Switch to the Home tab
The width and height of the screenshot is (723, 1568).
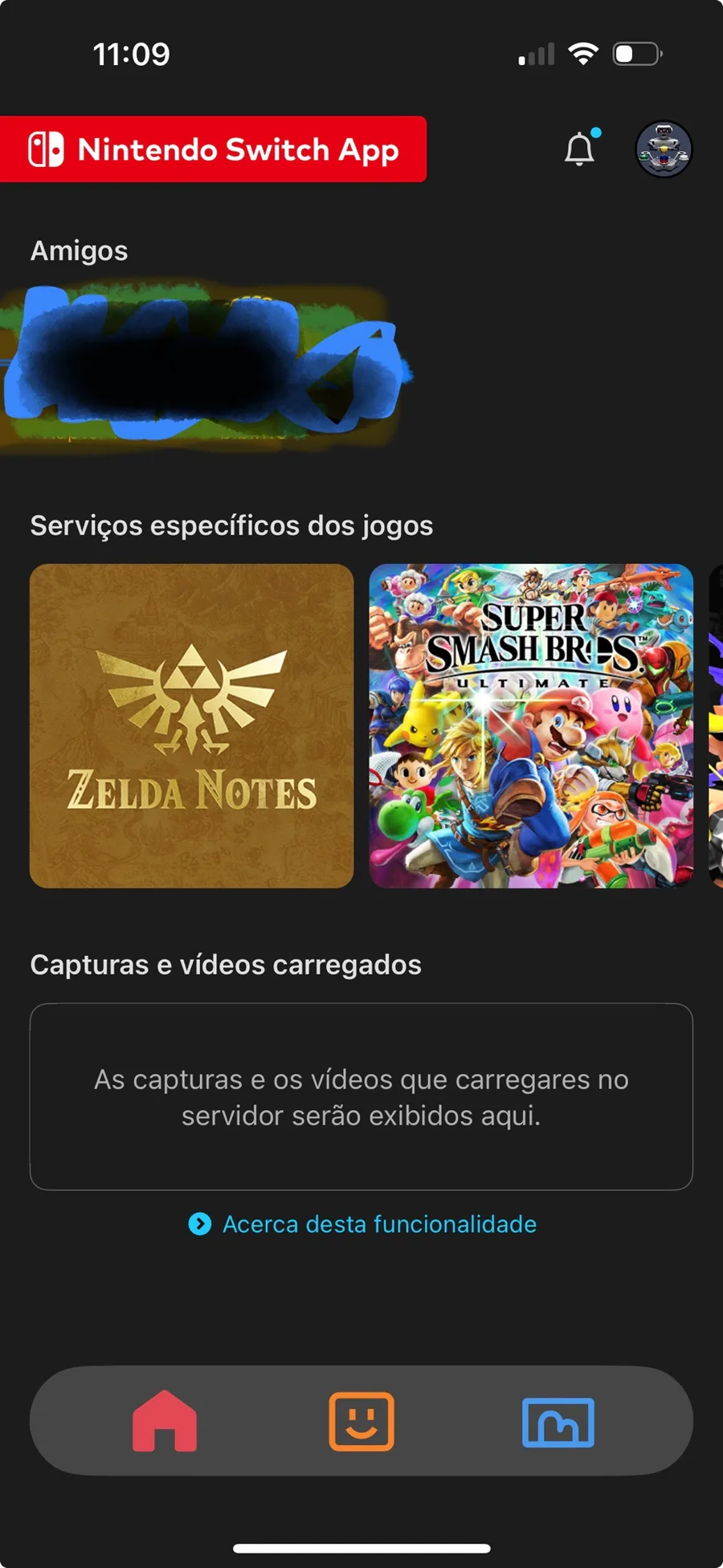tap(165, 1421)
